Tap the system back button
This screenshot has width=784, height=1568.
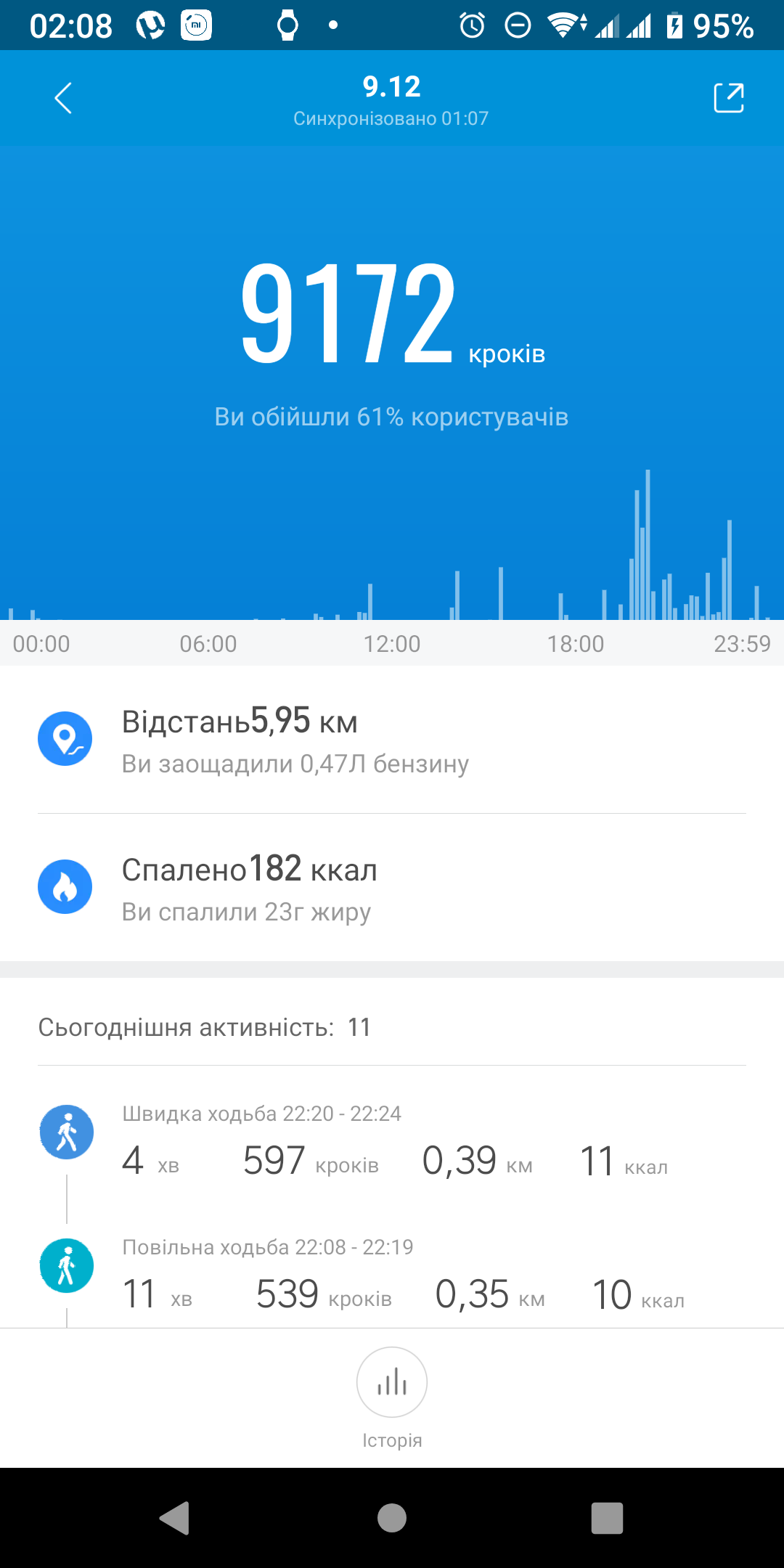175,1518
